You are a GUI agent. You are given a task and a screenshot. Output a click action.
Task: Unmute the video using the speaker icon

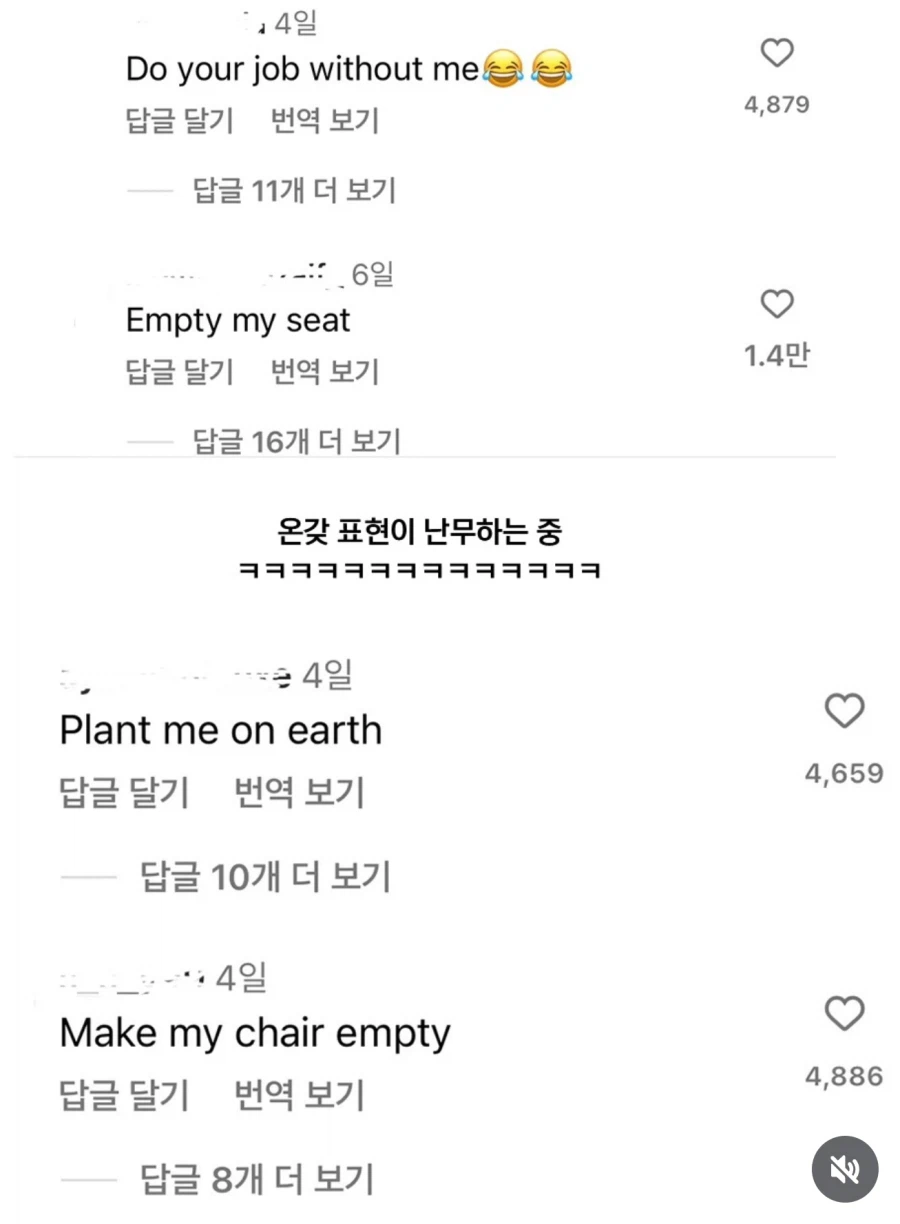844,1169
